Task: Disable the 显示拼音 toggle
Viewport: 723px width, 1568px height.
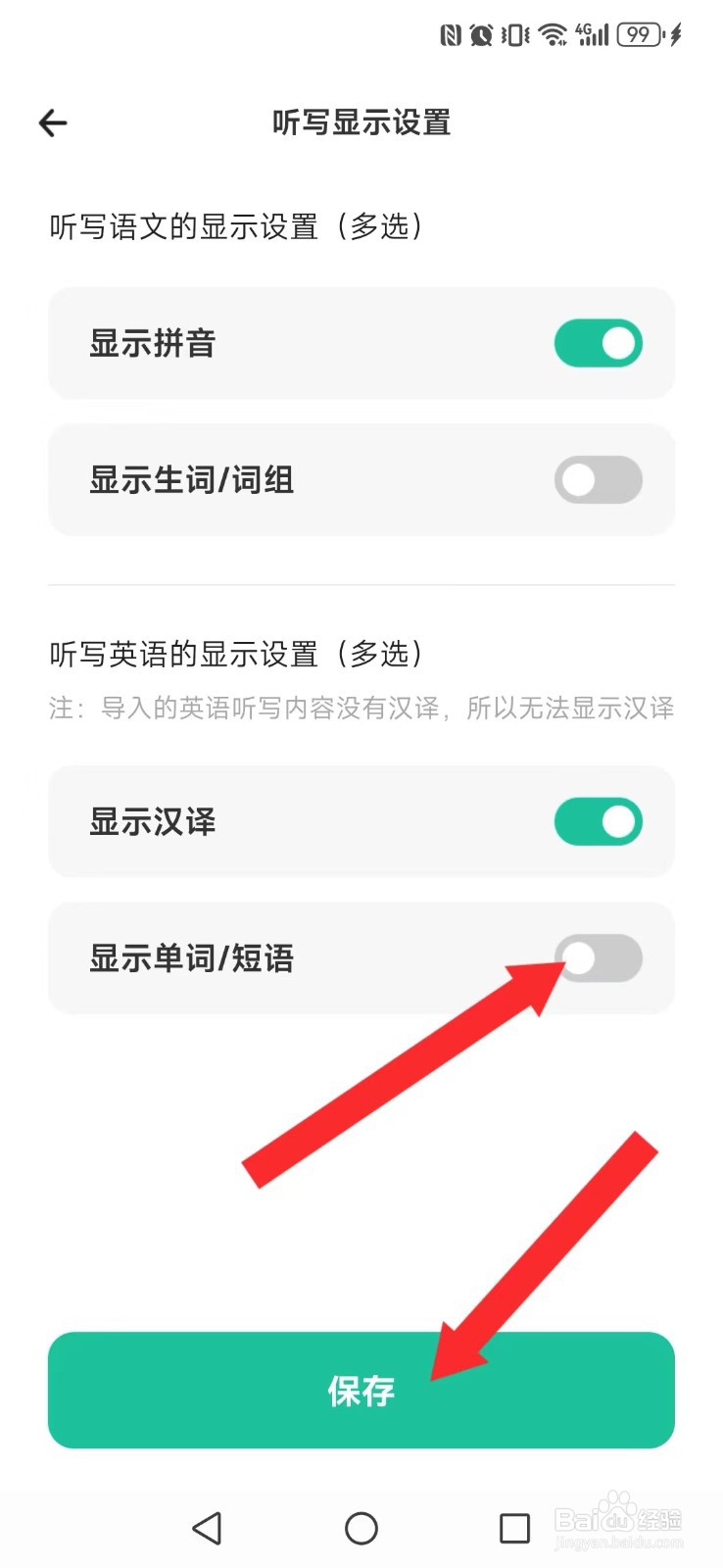Action: [x=598, y=343]
